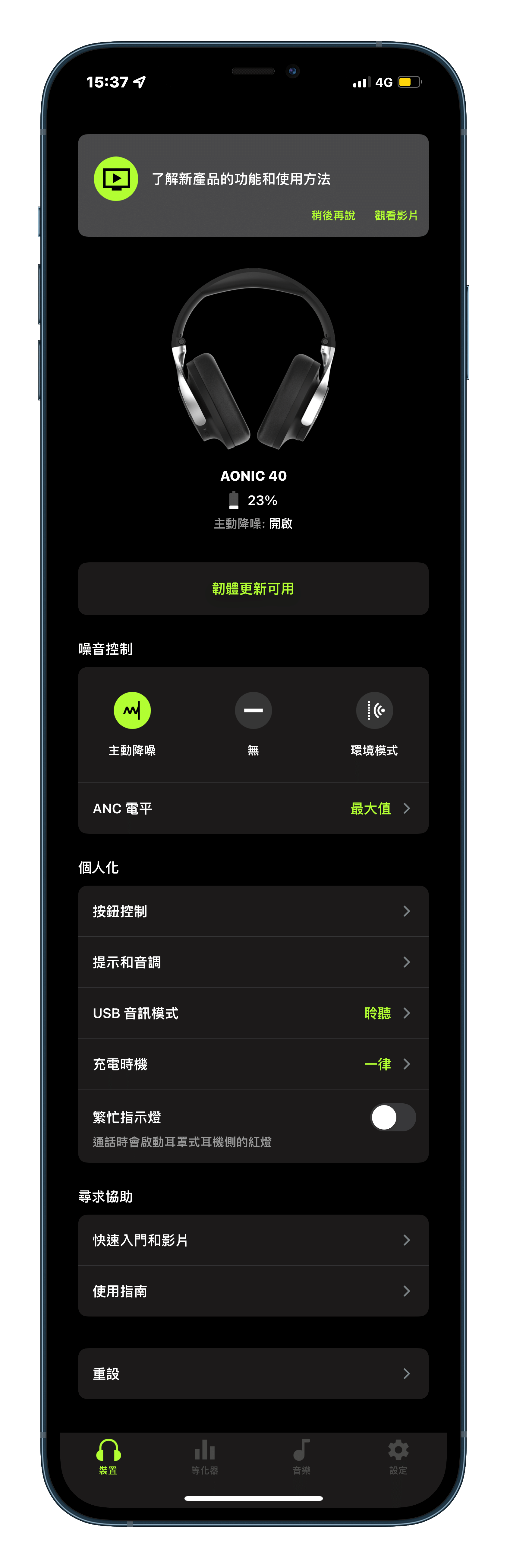Tap the 裝置 device tab
The image size is (507, 1568).
(108, 1457)
